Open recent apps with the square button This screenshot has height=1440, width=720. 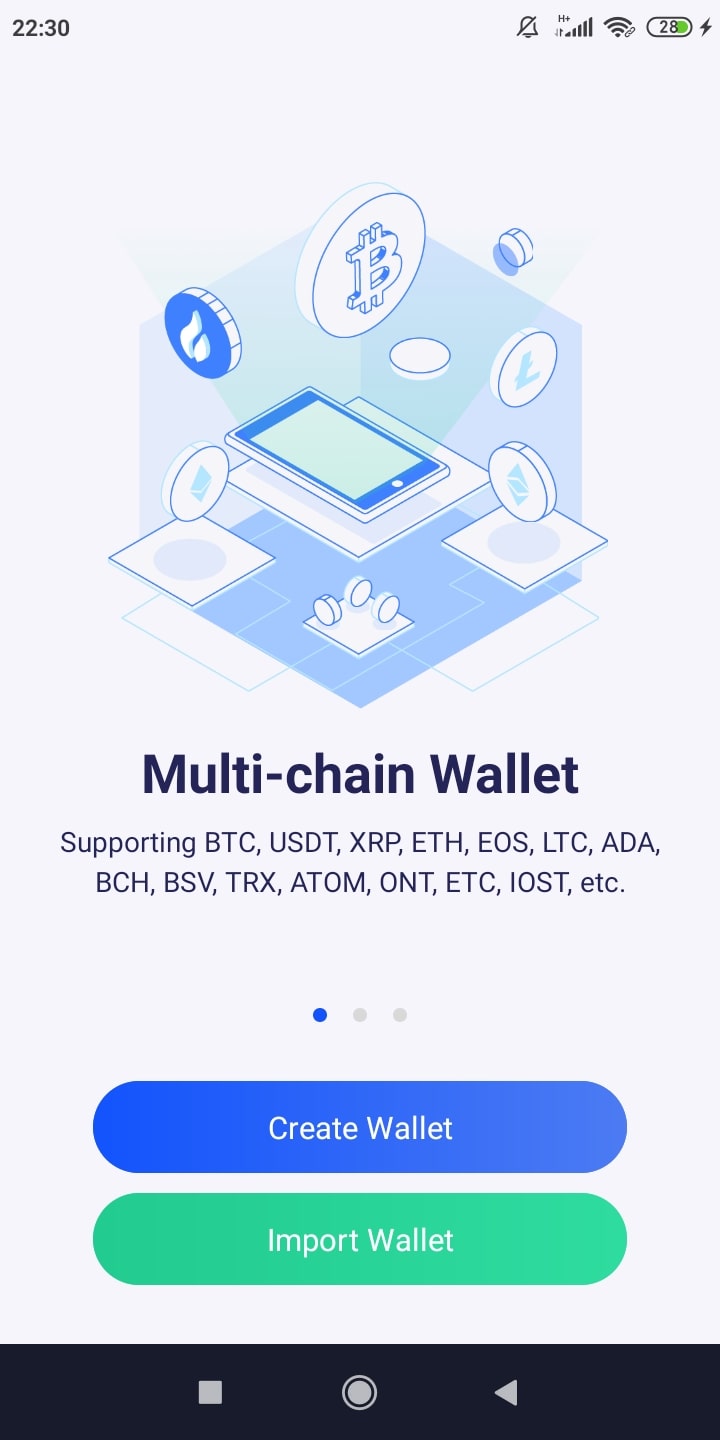pos(210,1392)
